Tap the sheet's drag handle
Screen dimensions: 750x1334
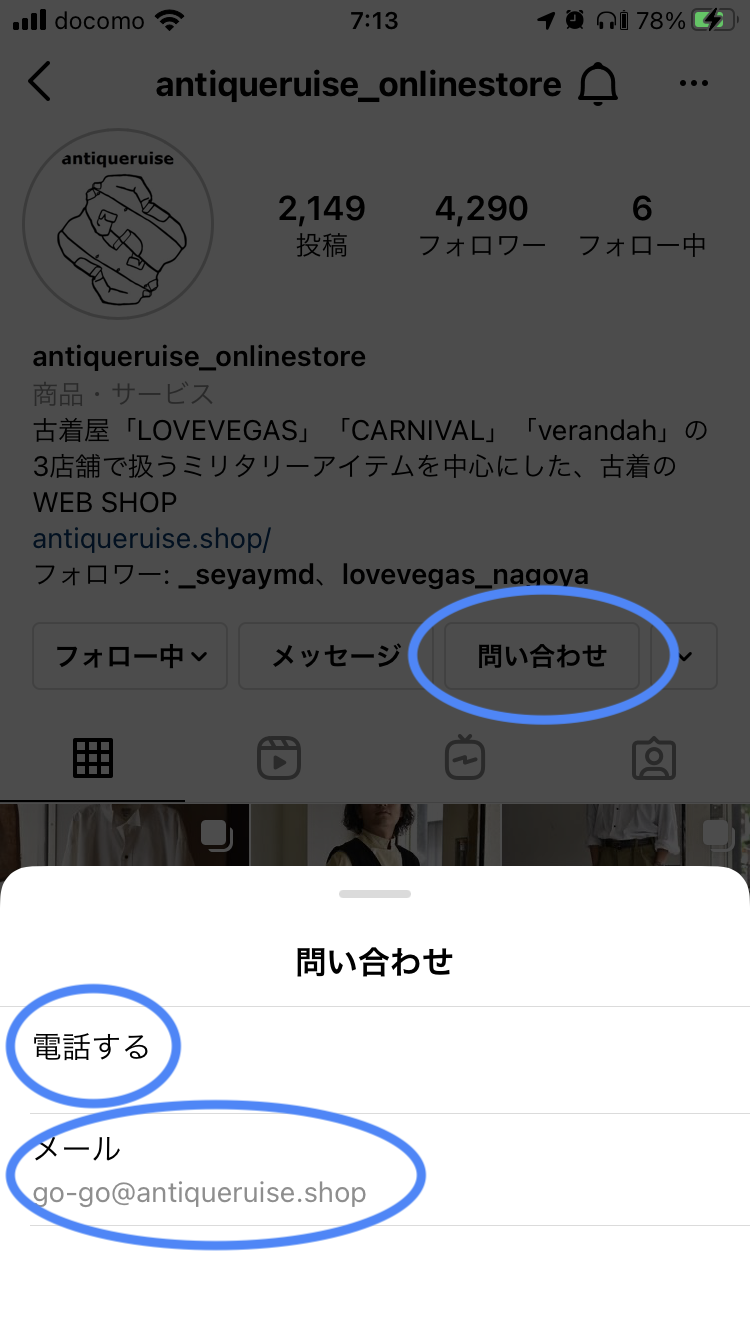[375, 893]
